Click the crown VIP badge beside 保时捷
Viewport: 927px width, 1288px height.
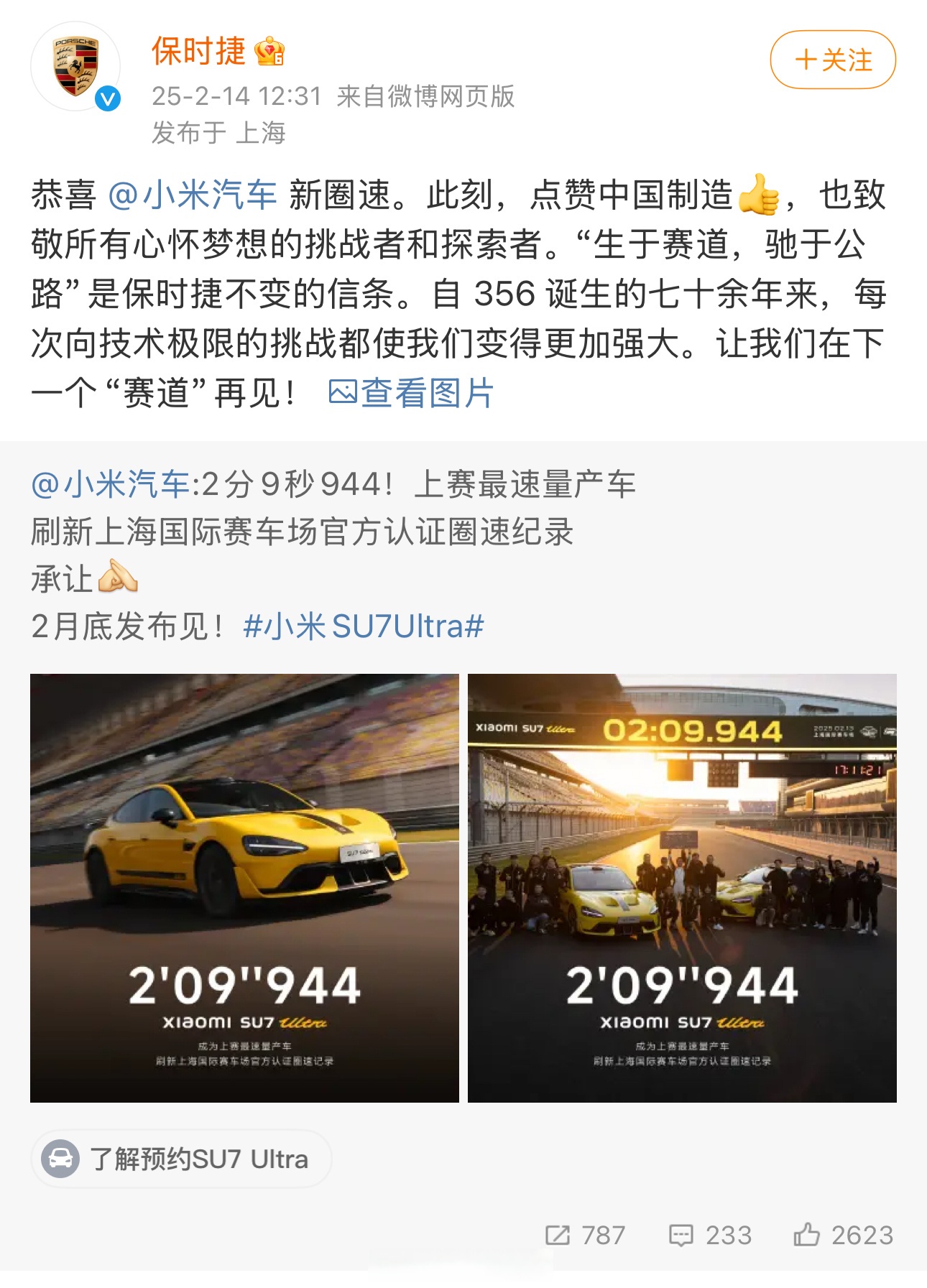pos(271,53)
